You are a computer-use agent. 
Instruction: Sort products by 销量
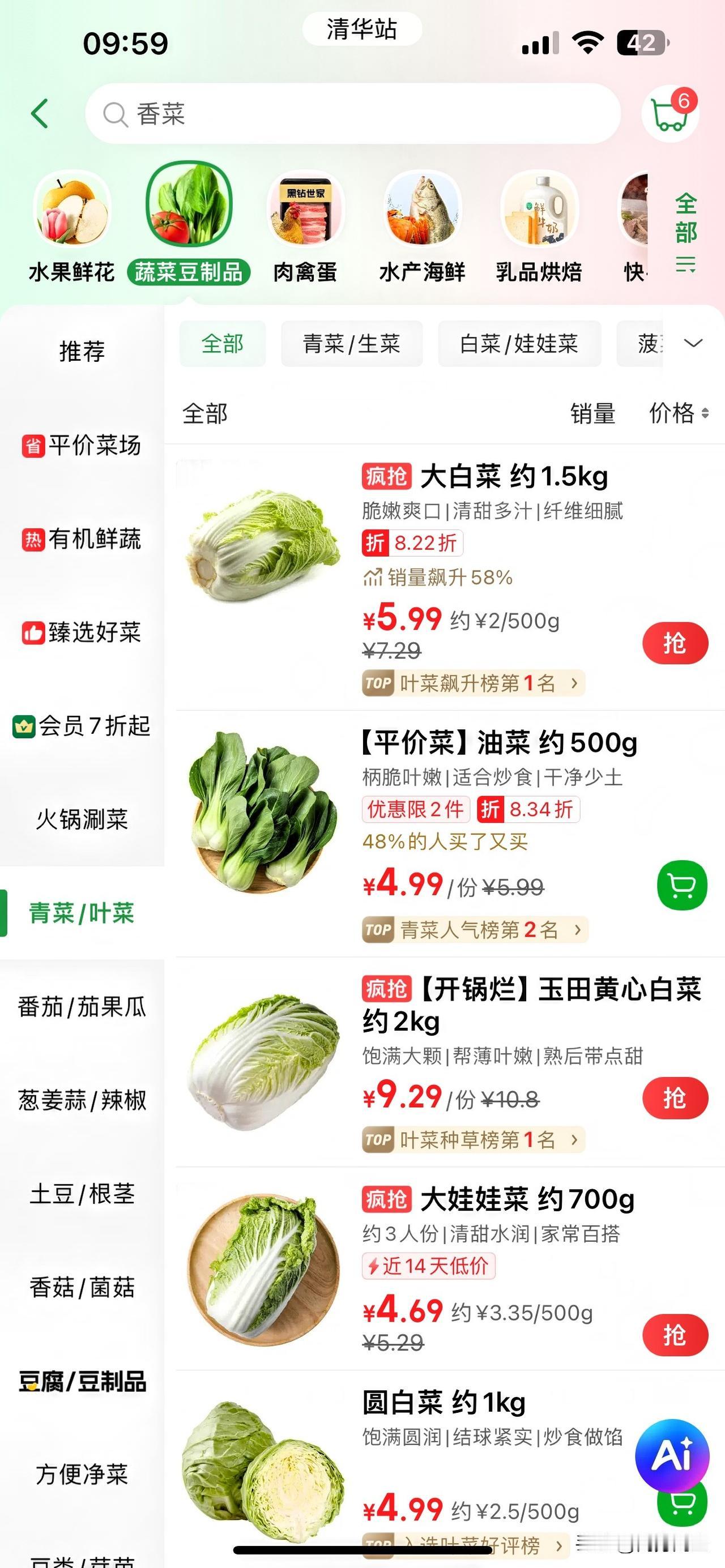tap(592, 414)
